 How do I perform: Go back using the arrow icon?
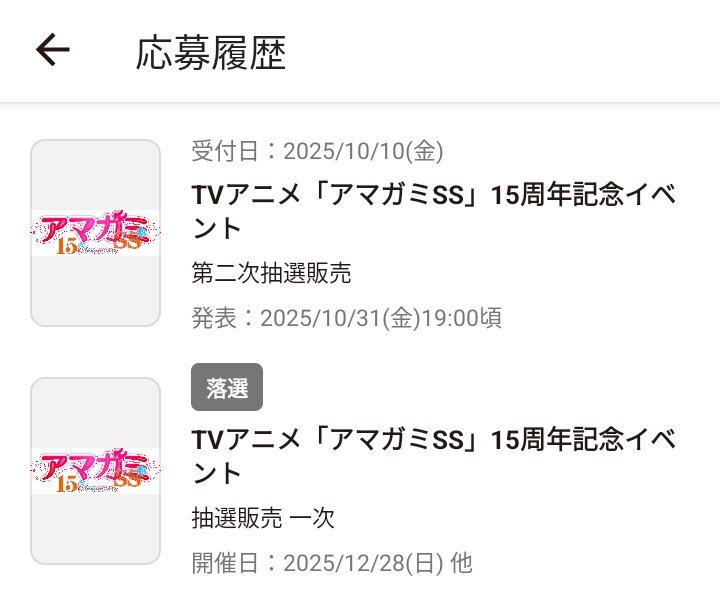click(53, 50)
